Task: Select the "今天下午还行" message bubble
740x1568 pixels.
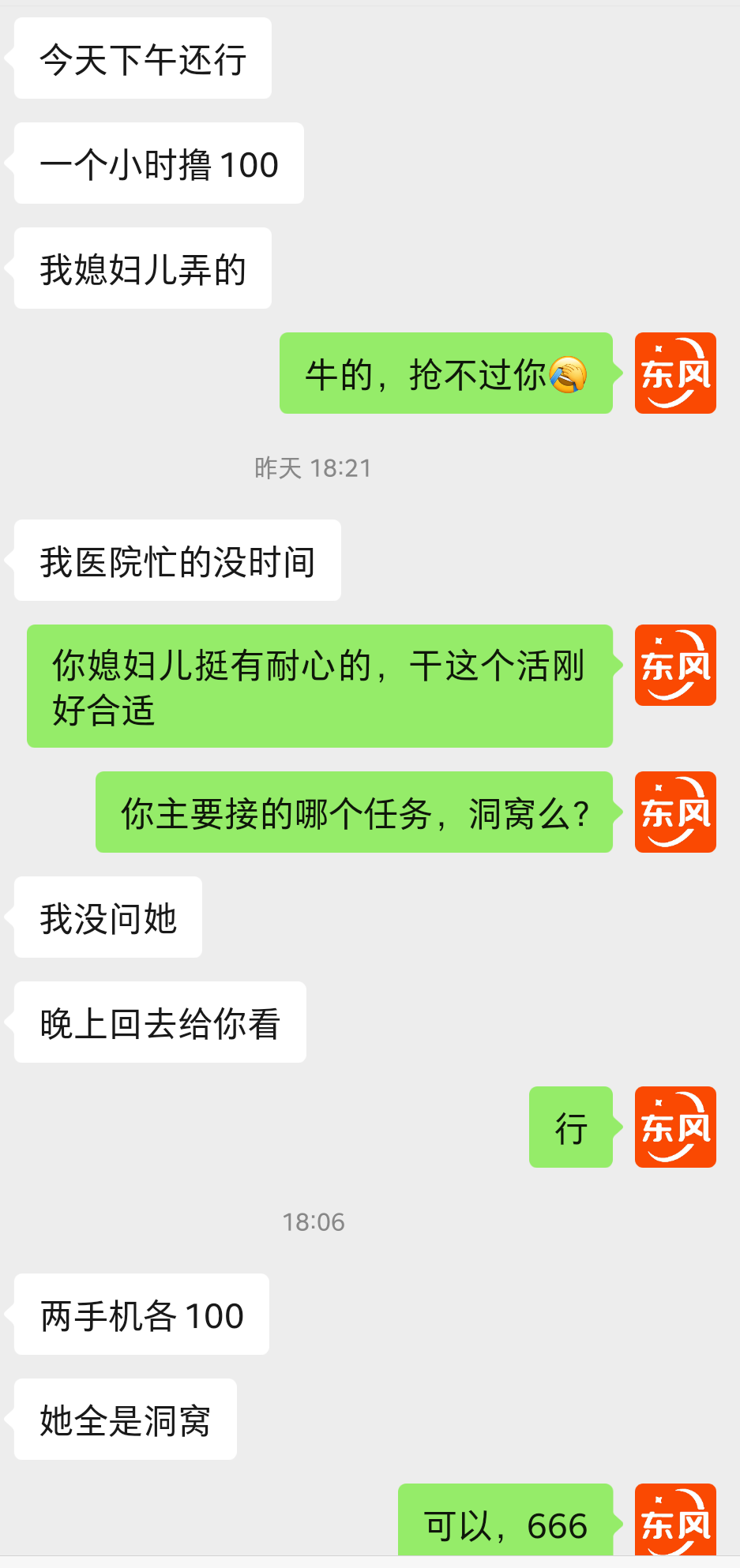Action: click(141, 58)
